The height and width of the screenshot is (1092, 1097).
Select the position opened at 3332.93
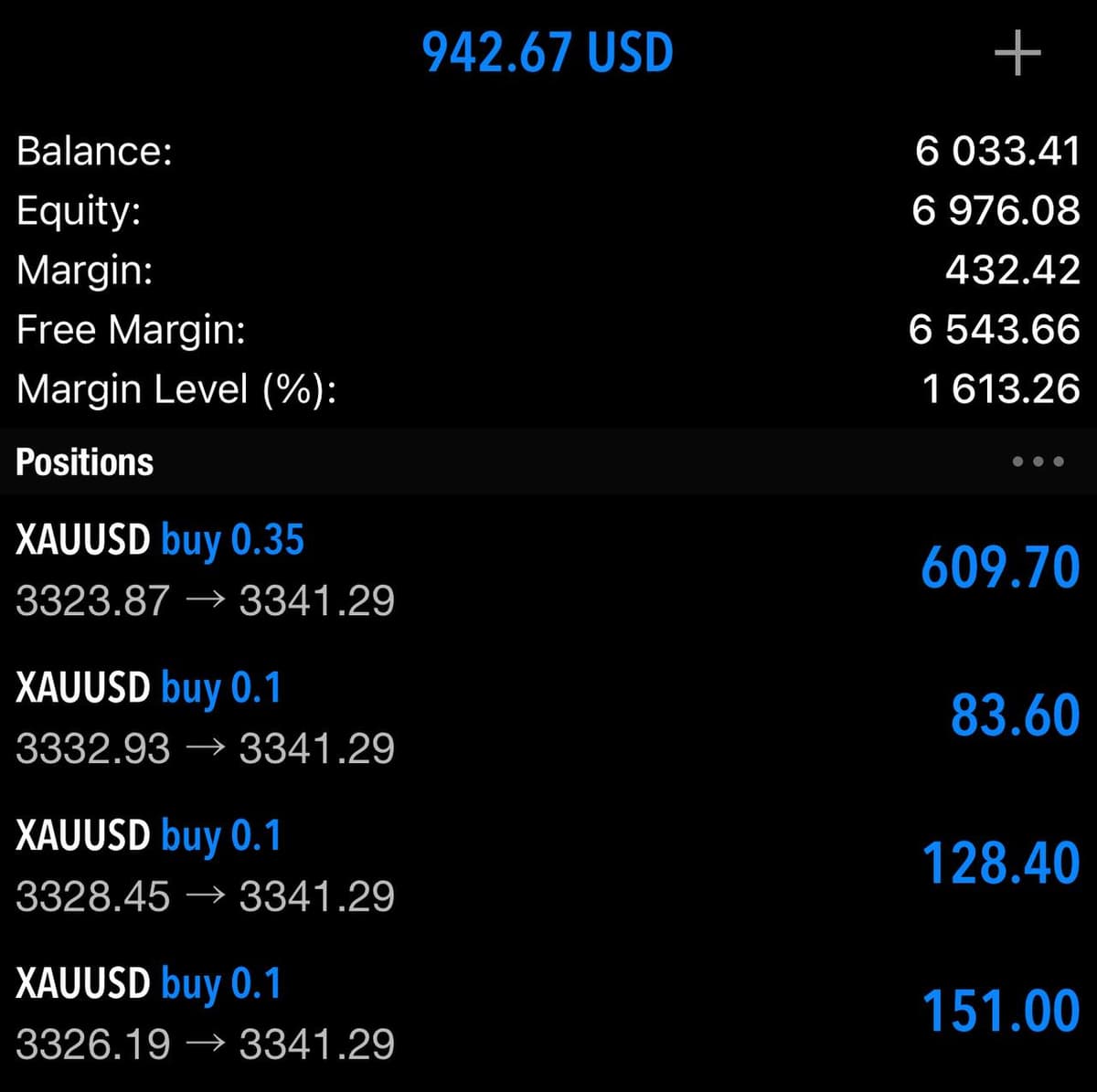click(x=548, y=717)
